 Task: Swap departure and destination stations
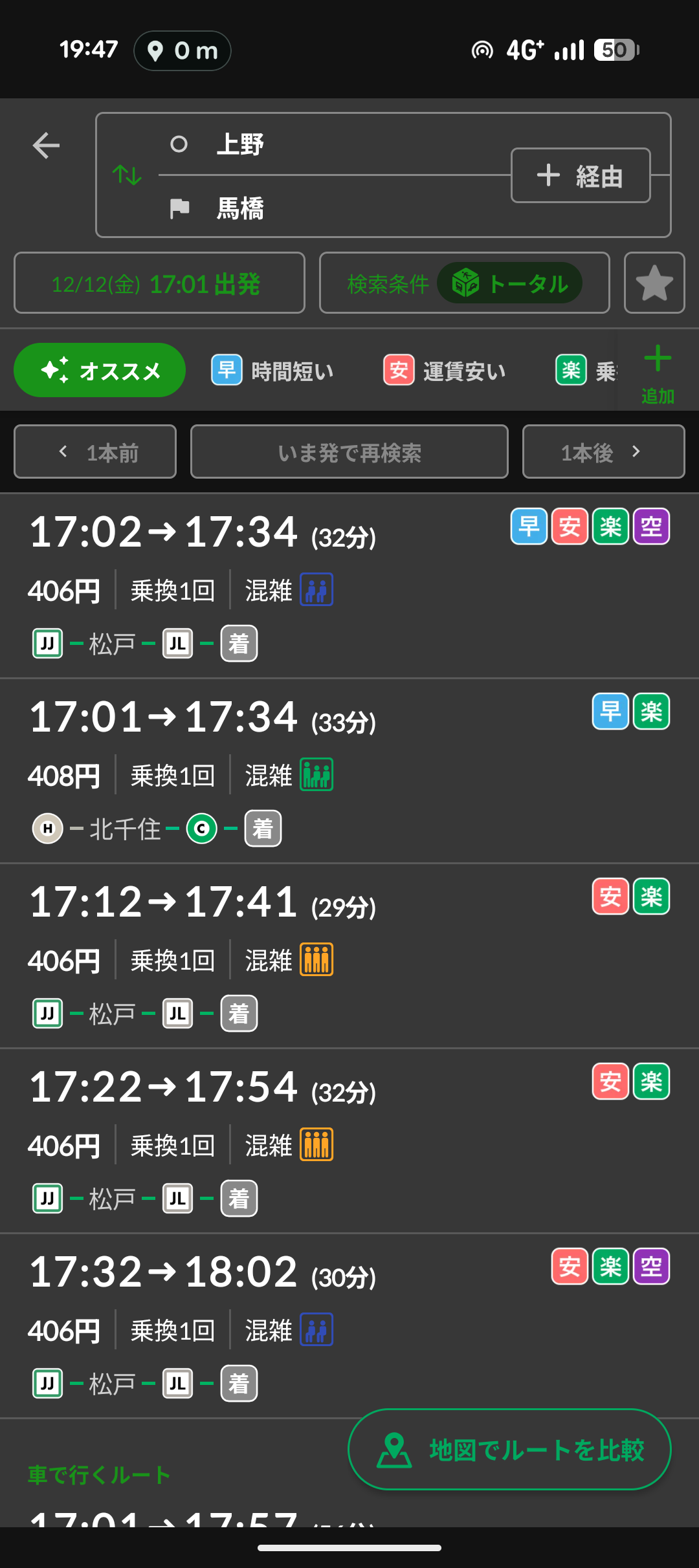click(127, 175)
